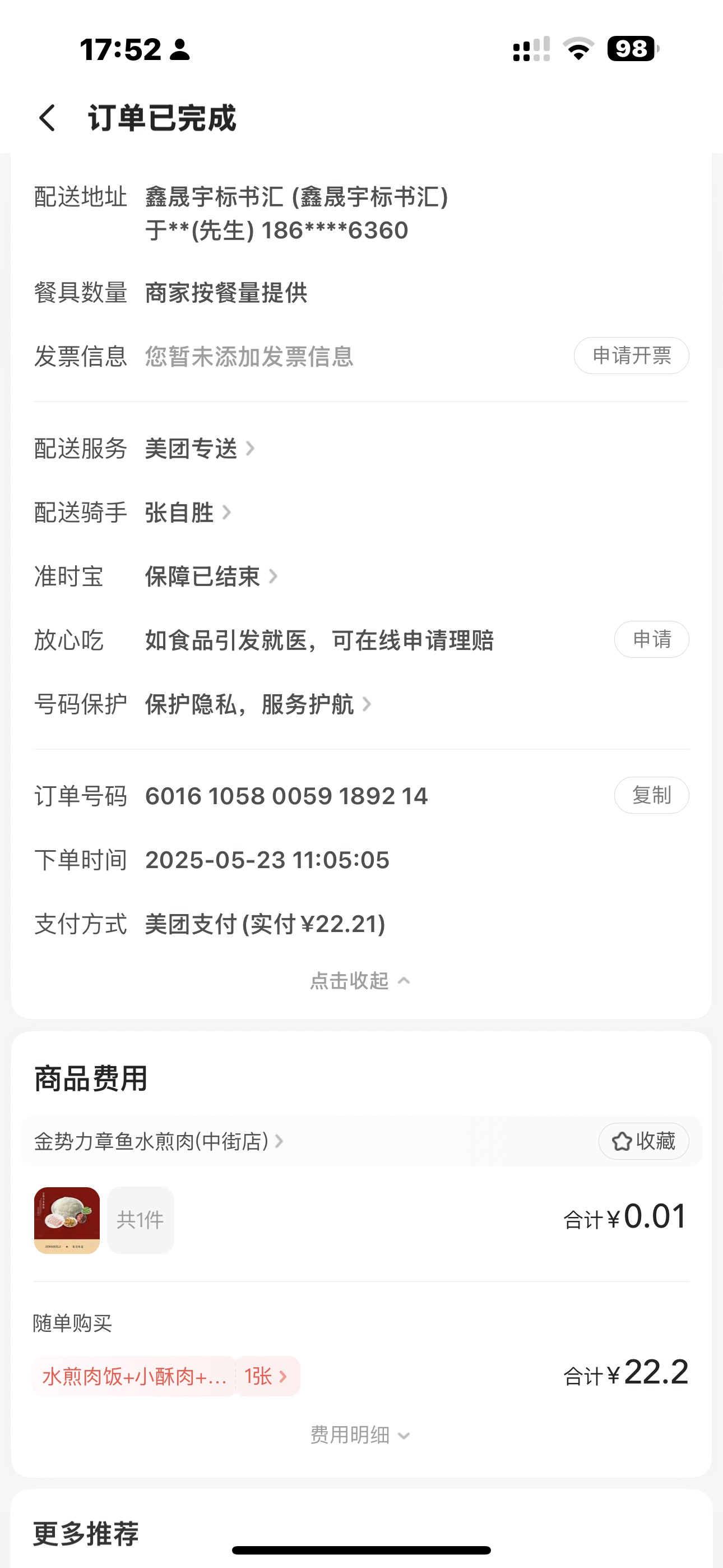View rider 张自胜's profile
Viewport: 723px width, 1568px height.
tap(187, 513)
